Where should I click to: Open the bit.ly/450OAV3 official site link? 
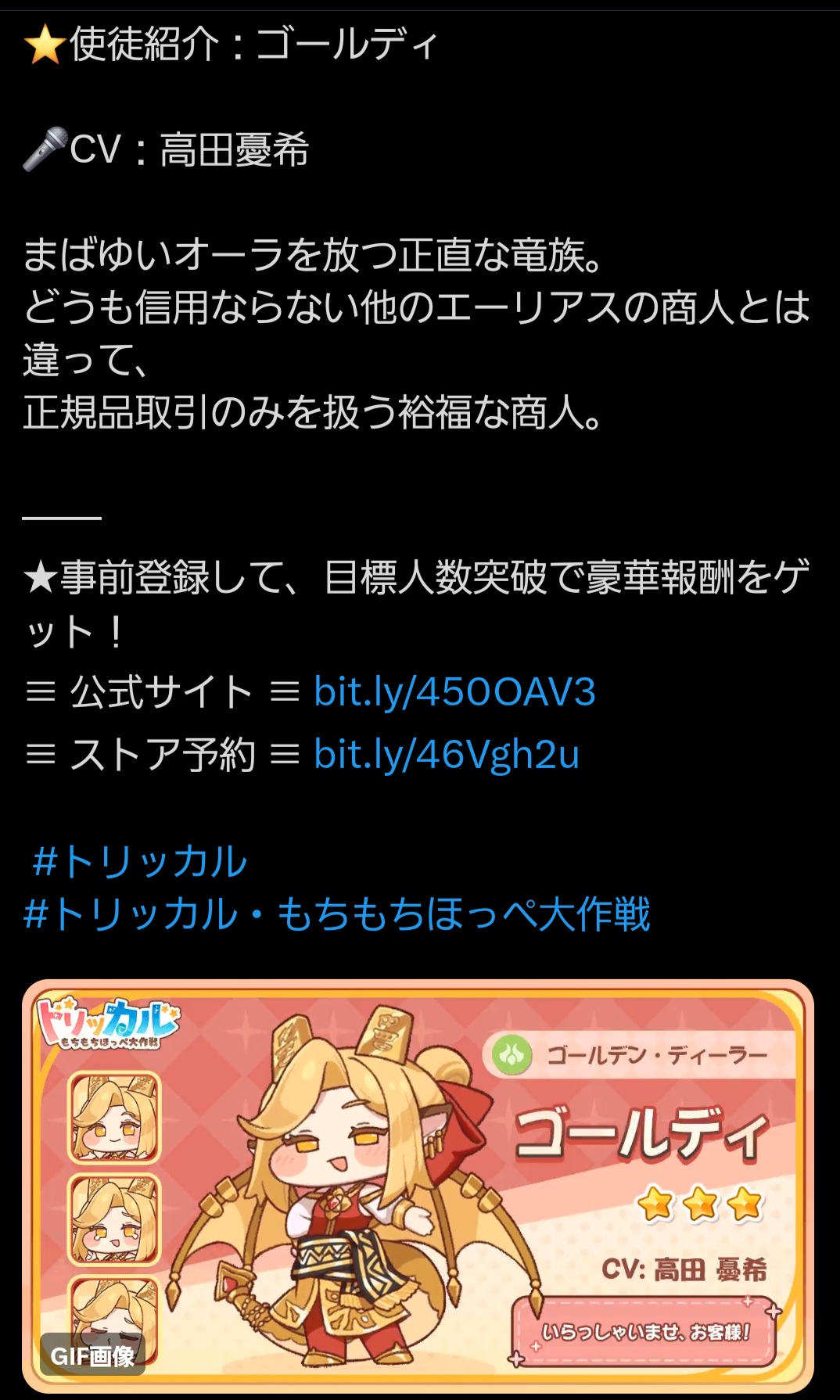click(x=454, y=693)
